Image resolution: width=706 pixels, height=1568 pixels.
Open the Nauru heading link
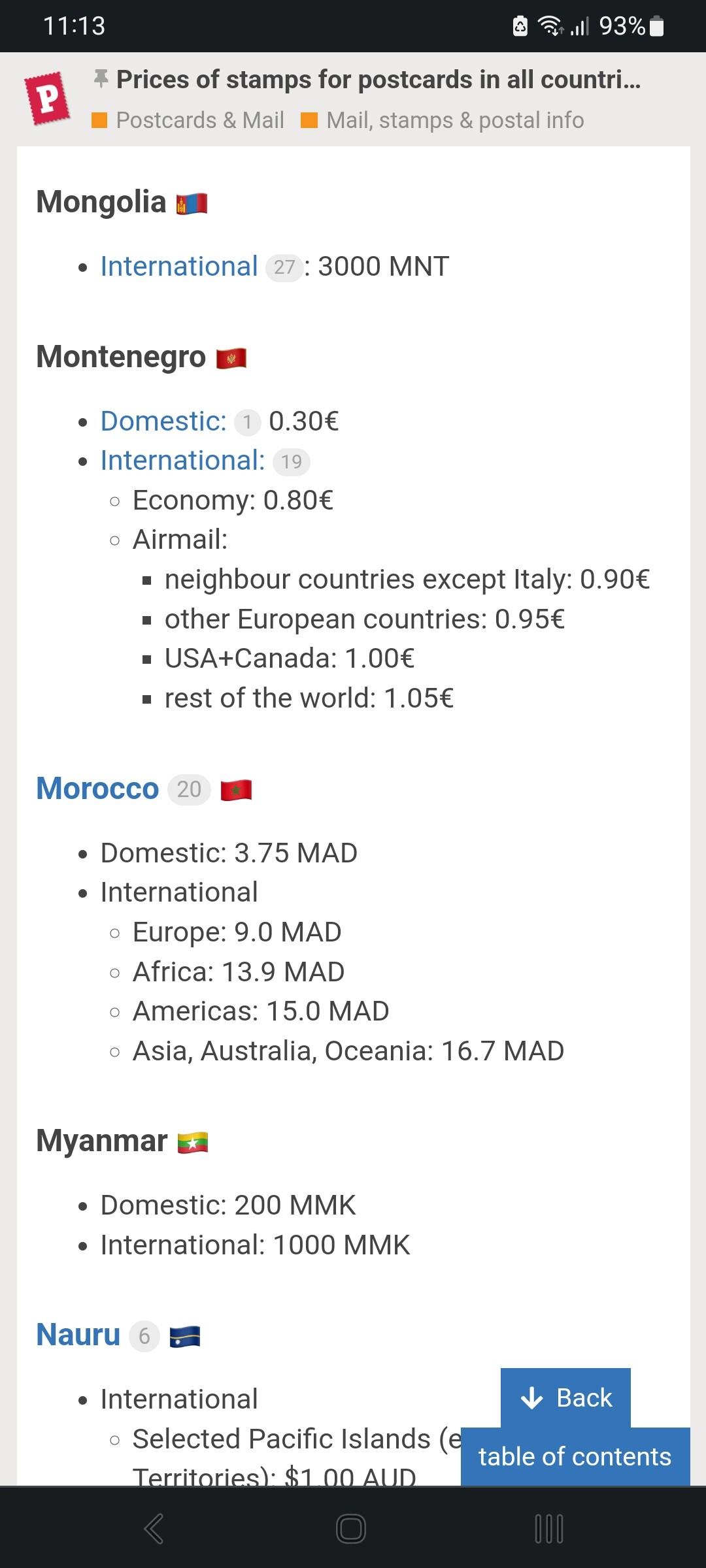click(x=78, y=1335)
